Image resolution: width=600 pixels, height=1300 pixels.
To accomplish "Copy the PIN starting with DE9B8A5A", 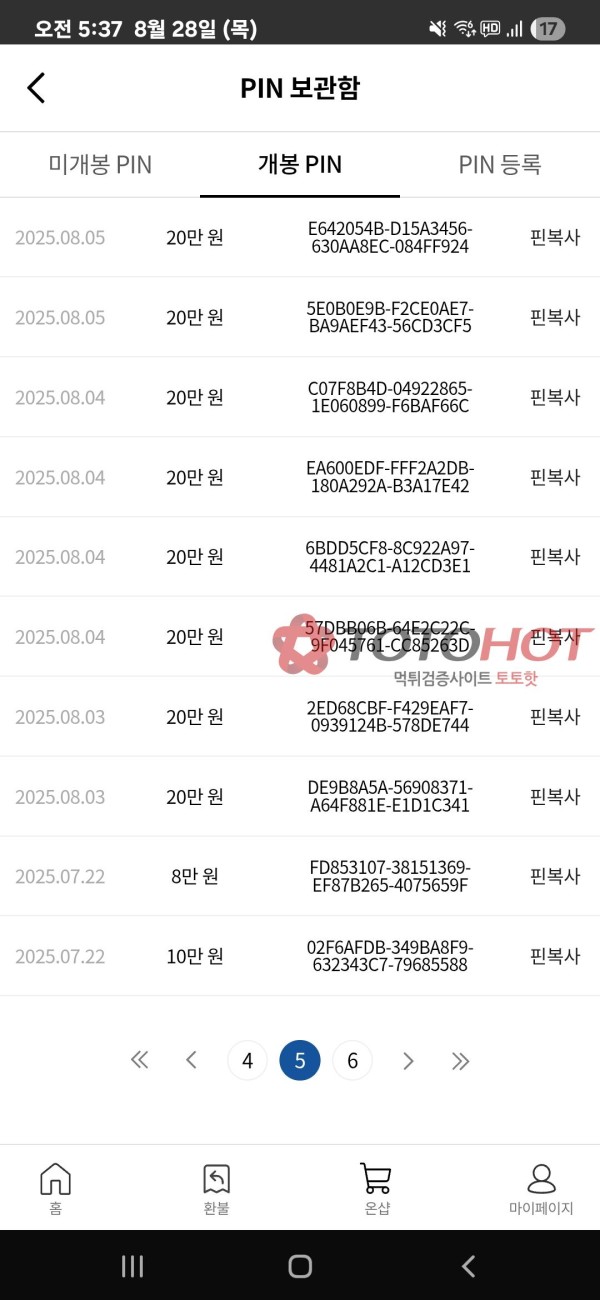I will tap(555, 797).
